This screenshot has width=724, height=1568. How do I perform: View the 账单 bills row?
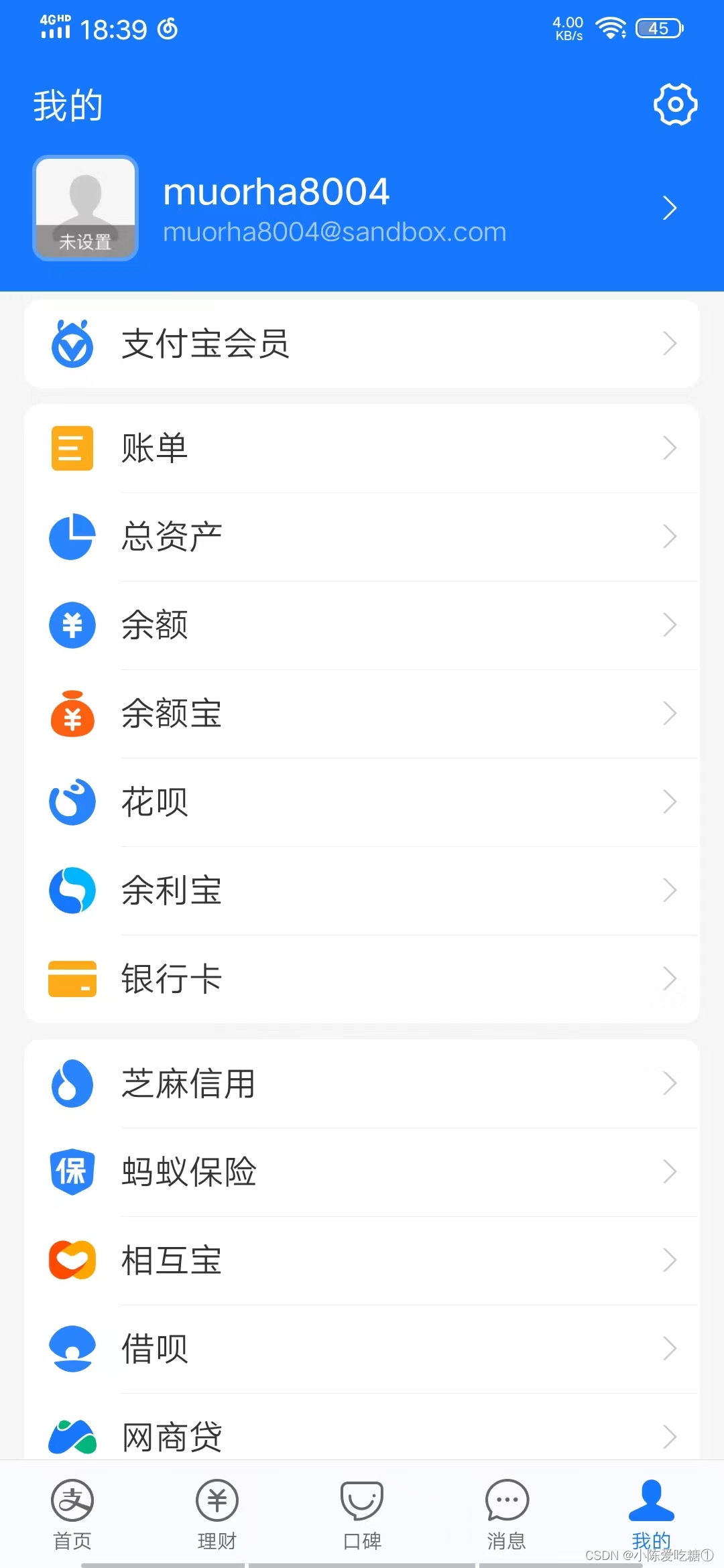point(362,448)
